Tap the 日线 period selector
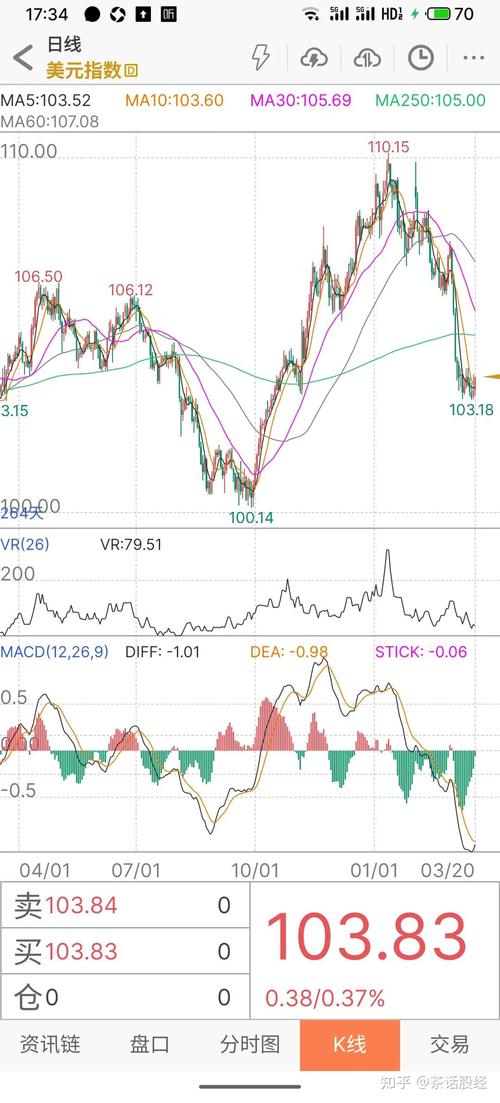 (x=64, y=44)
